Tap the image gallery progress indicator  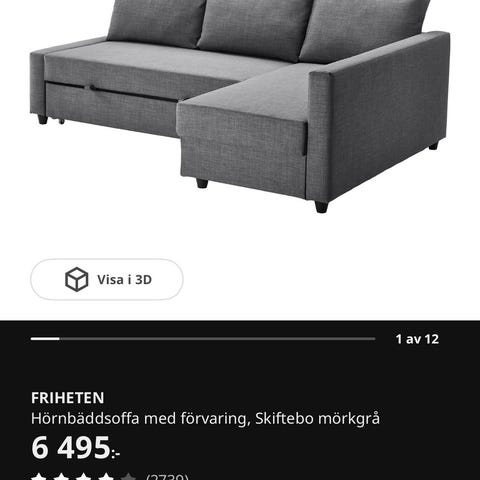click(x=203, y=339)
